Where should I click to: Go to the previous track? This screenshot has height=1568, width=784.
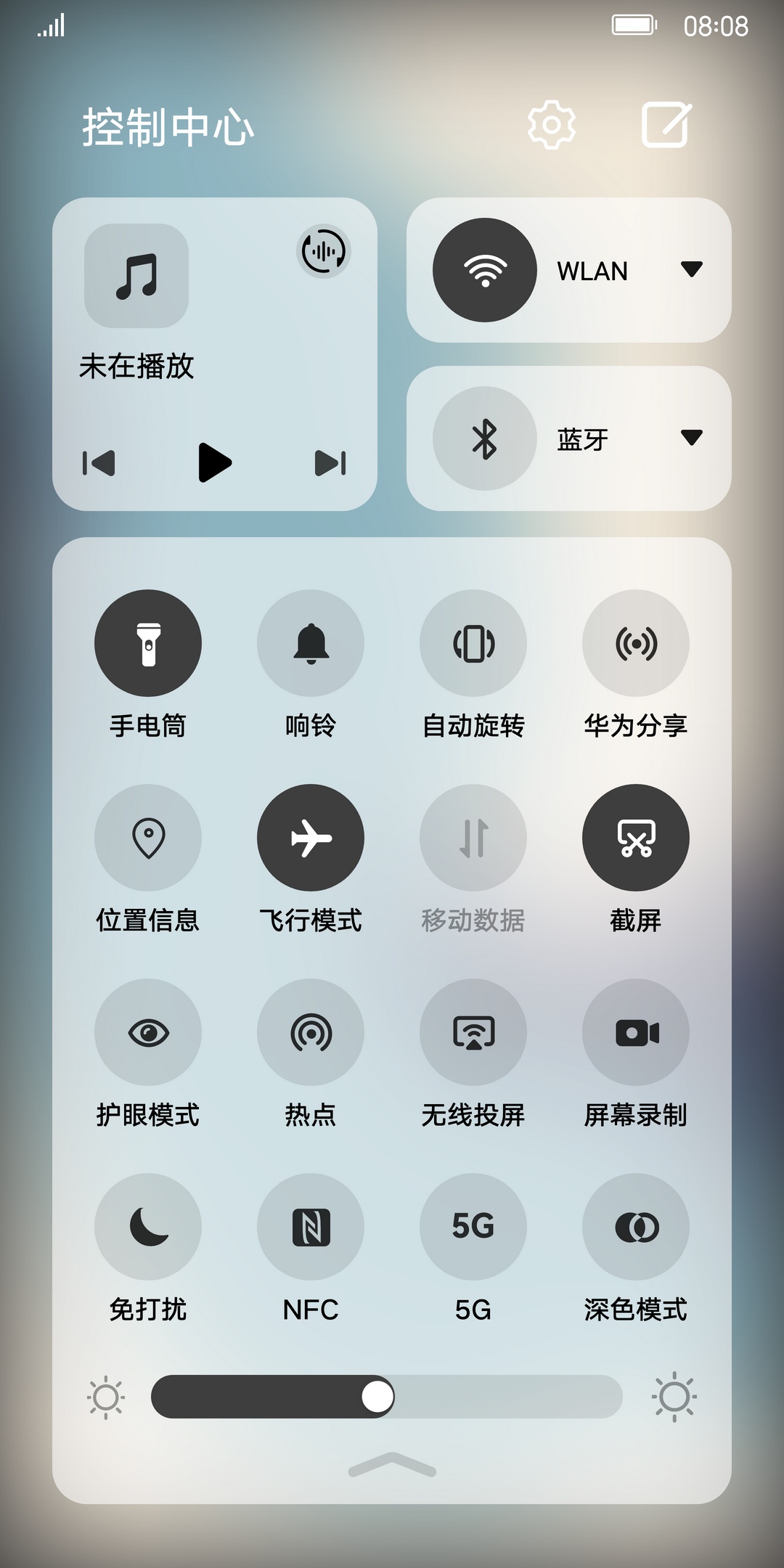coord(99,462)
